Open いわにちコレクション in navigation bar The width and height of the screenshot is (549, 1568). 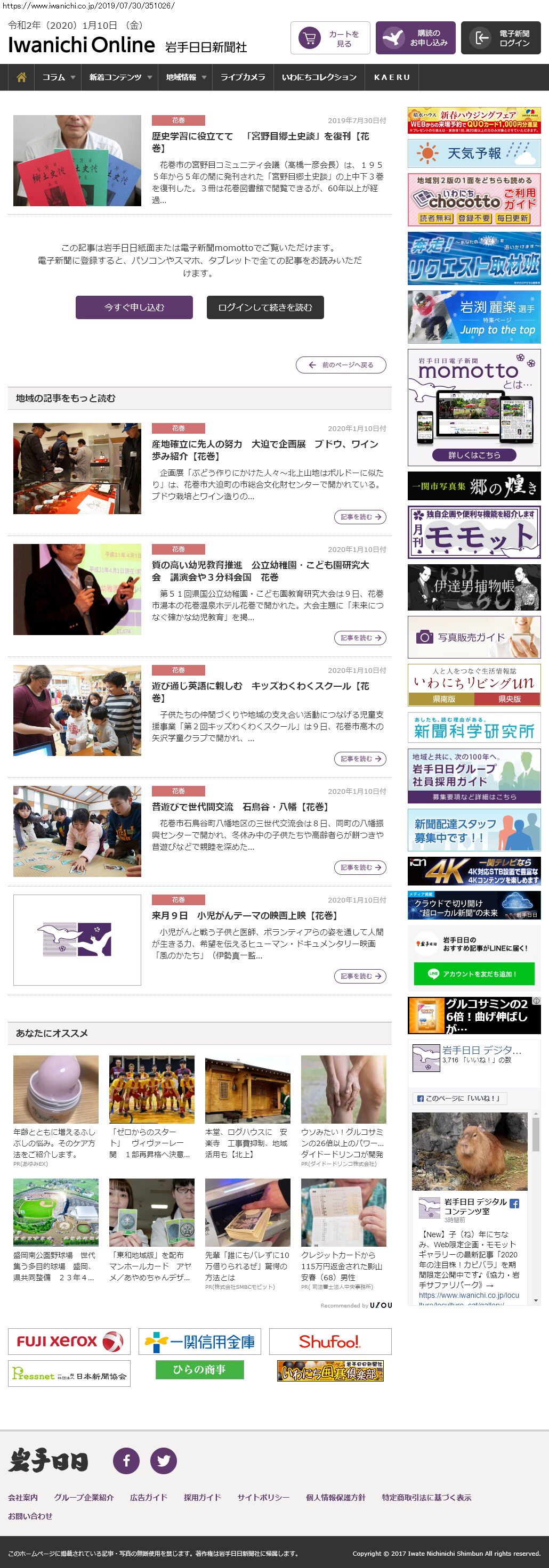point(319,77)
